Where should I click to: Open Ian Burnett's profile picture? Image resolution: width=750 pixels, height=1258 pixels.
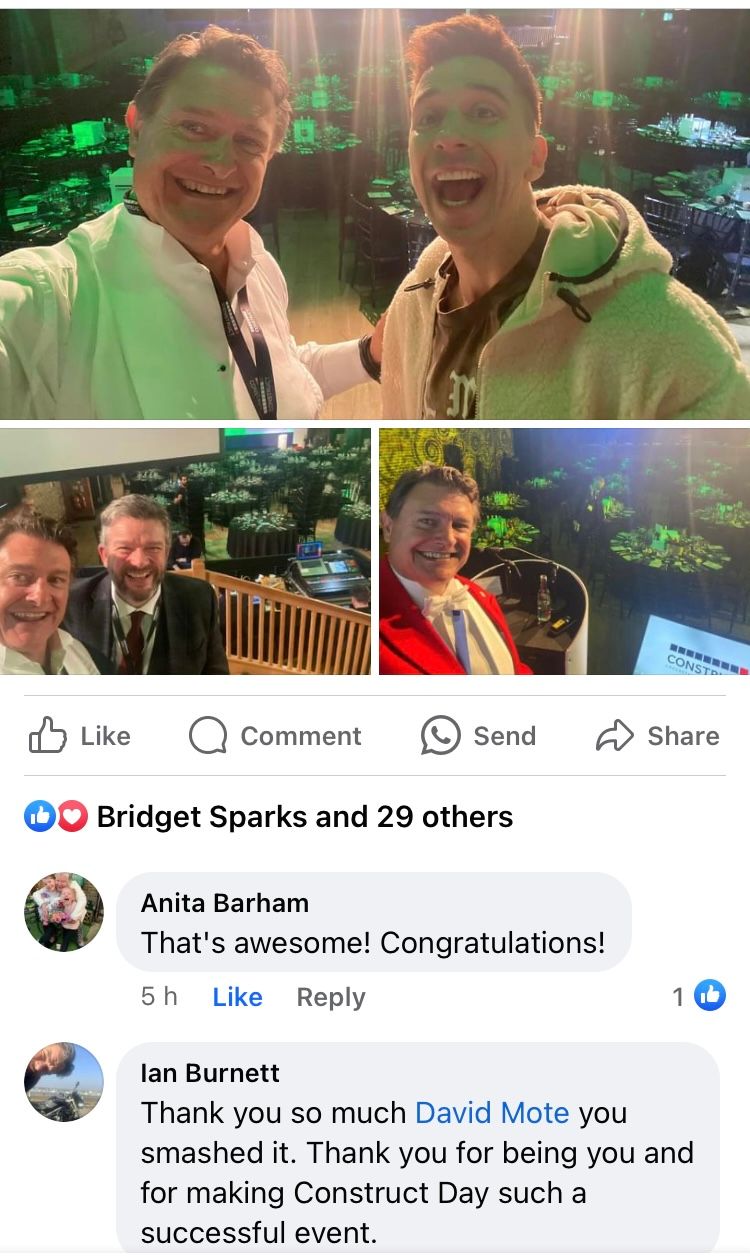pos(64,1082)
